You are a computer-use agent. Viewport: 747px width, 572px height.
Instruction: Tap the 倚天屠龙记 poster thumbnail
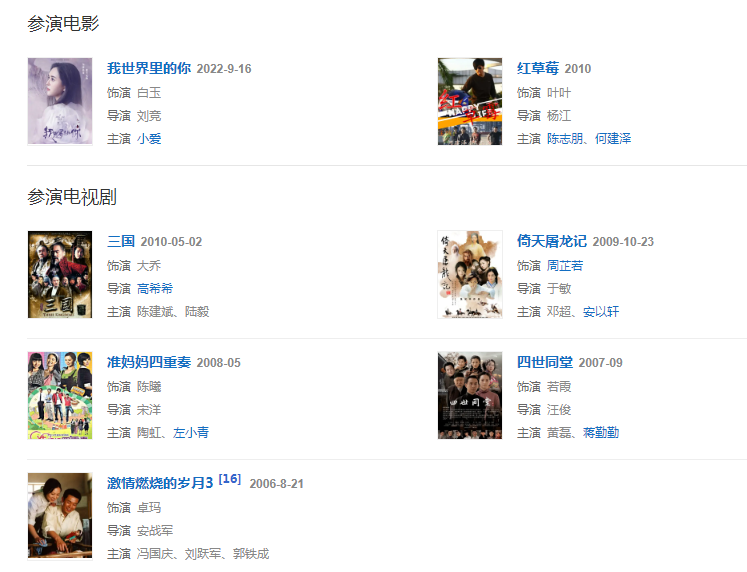(x=469, y=275)
